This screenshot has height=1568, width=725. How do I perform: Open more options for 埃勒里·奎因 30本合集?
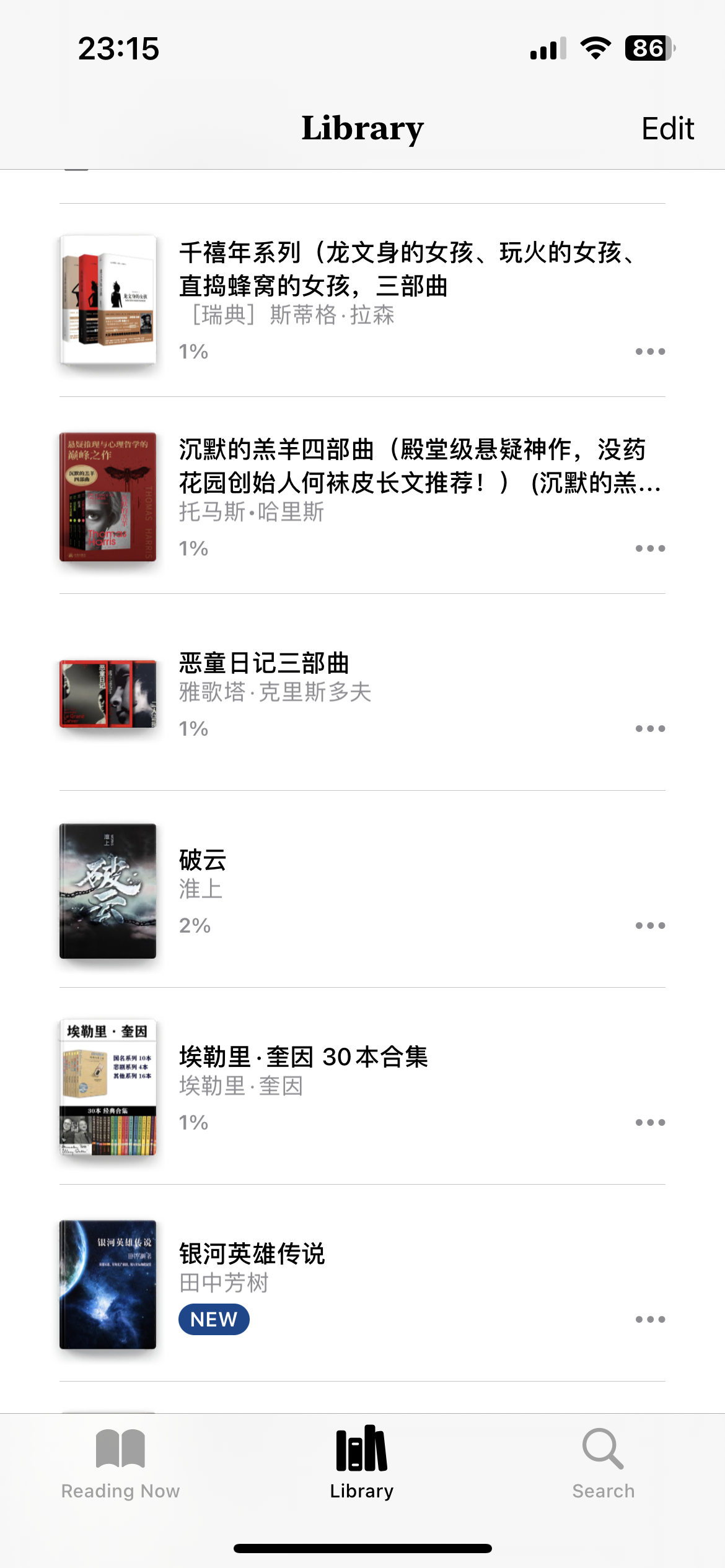650,1123
